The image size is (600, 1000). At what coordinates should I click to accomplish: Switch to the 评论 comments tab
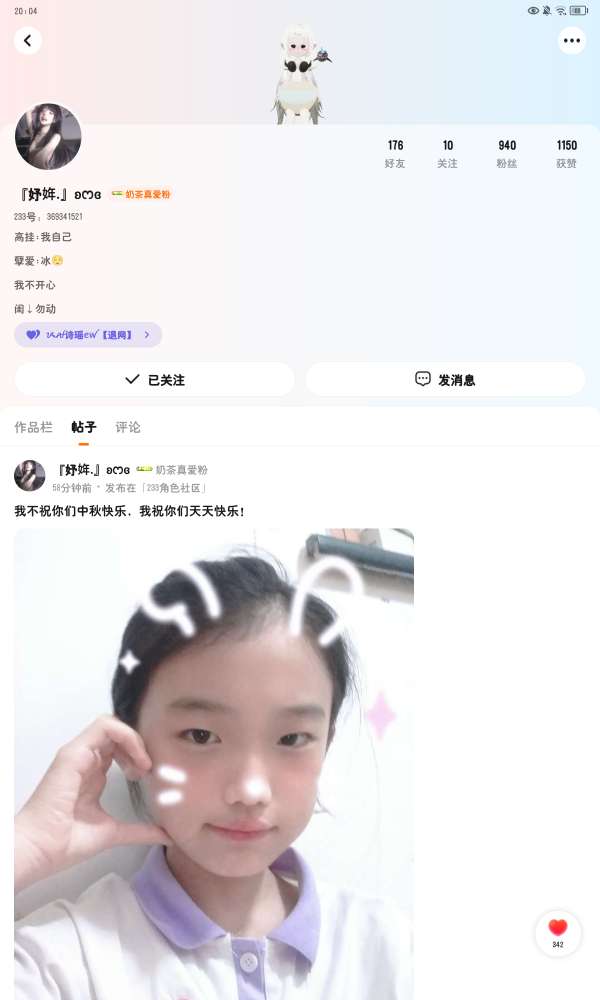coord(128,427)
